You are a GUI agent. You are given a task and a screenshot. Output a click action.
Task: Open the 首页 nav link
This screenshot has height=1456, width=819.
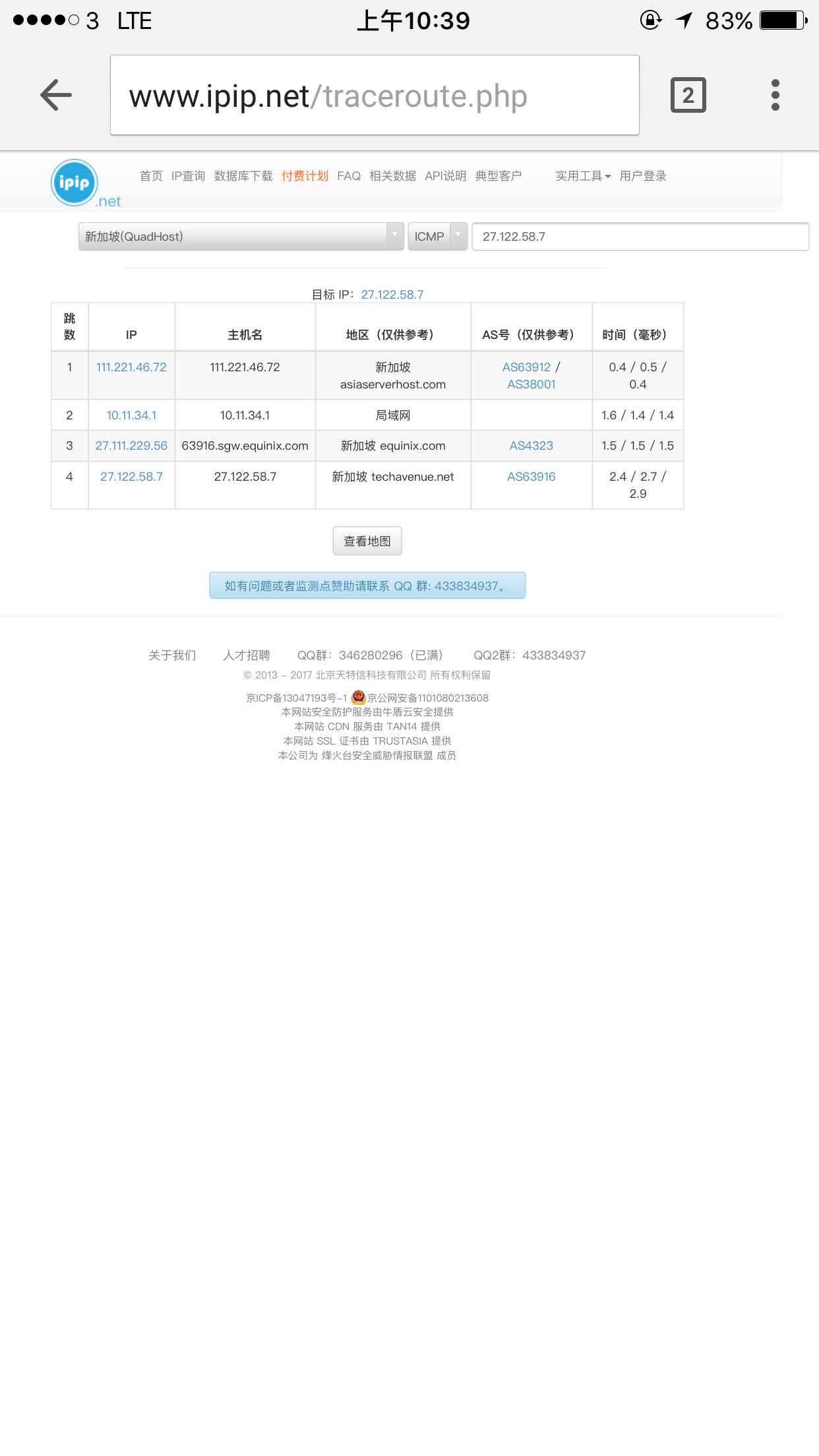tap(151, 176)
